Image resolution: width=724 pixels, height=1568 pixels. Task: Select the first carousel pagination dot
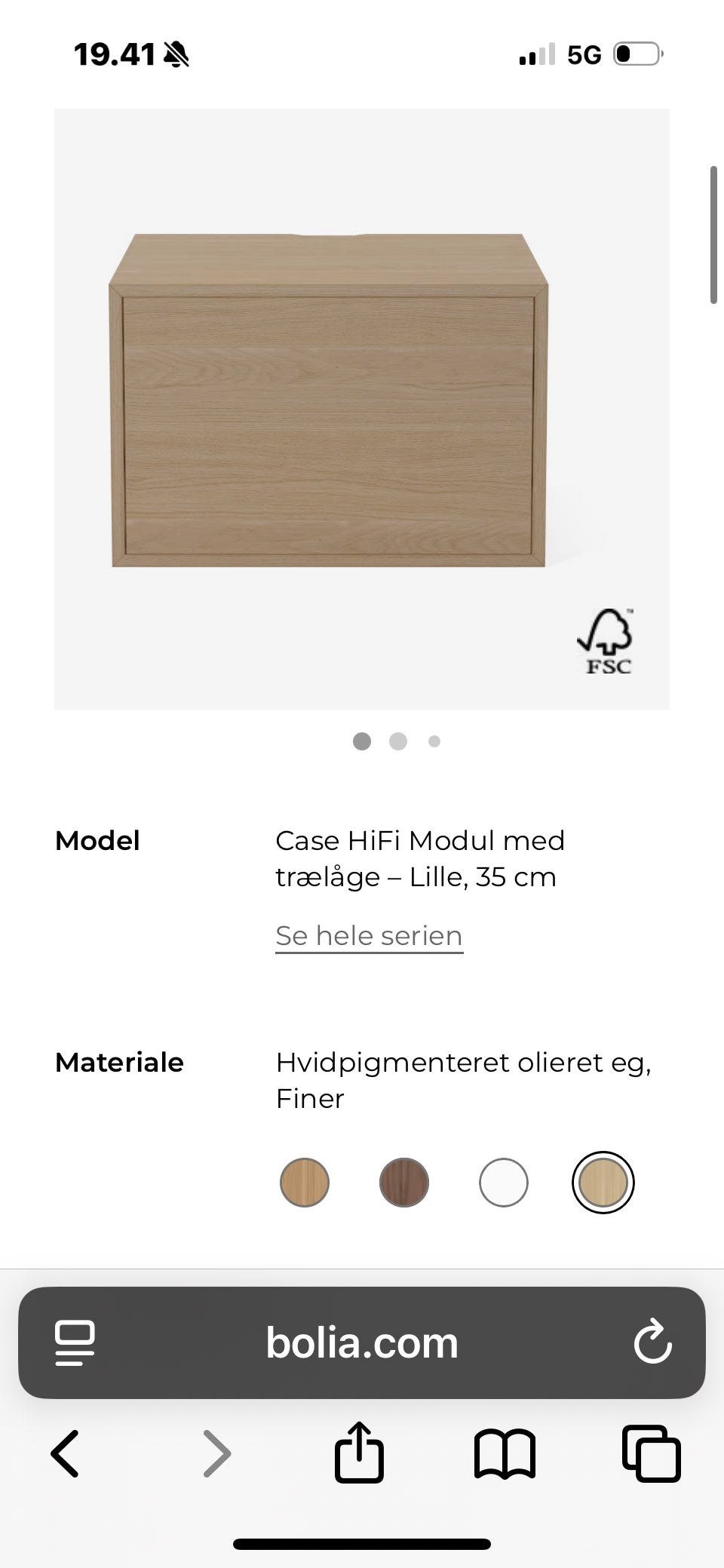click(362, 741)
